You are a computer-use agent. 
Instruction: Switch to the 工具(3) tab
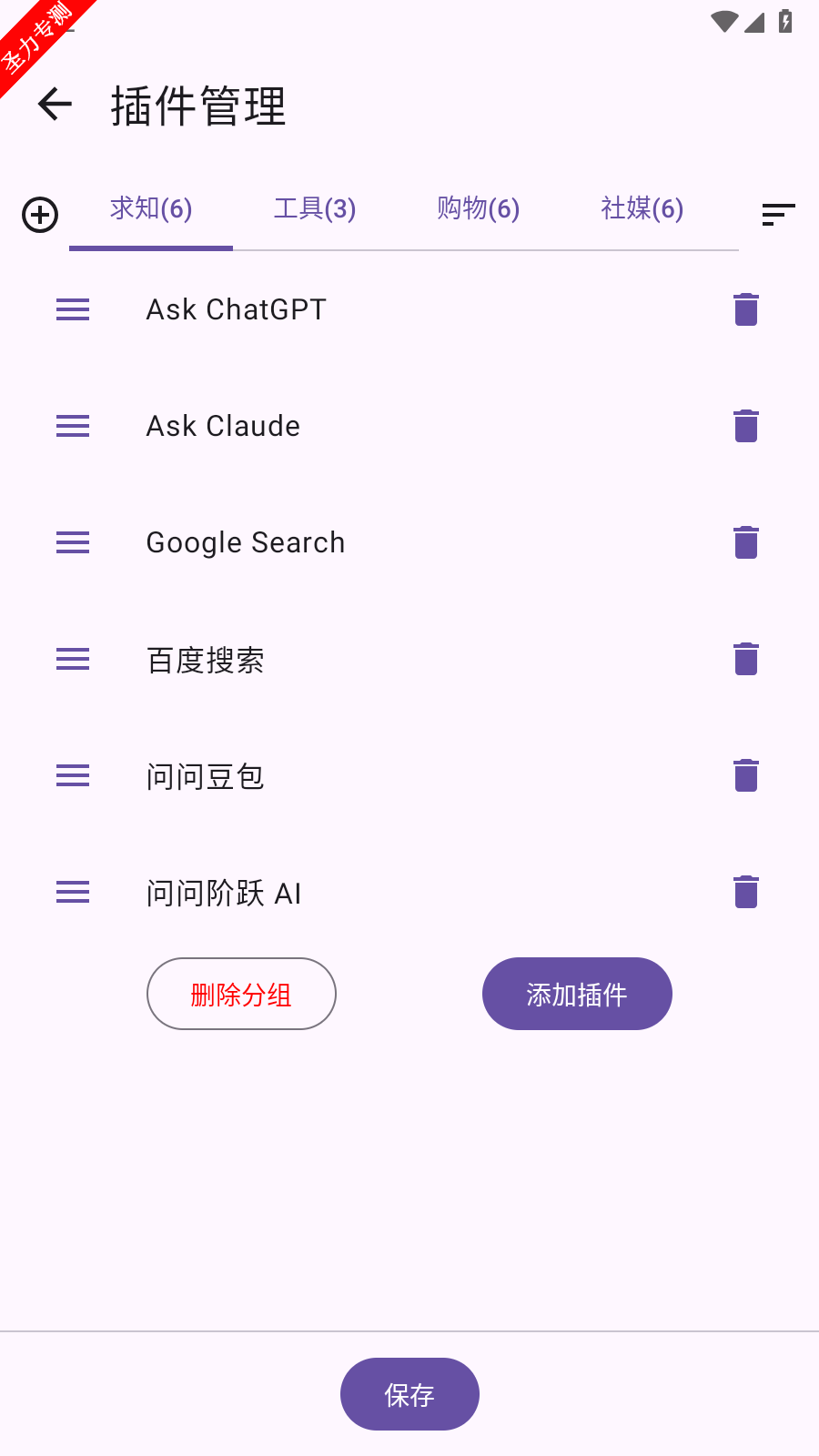(315, 209)
